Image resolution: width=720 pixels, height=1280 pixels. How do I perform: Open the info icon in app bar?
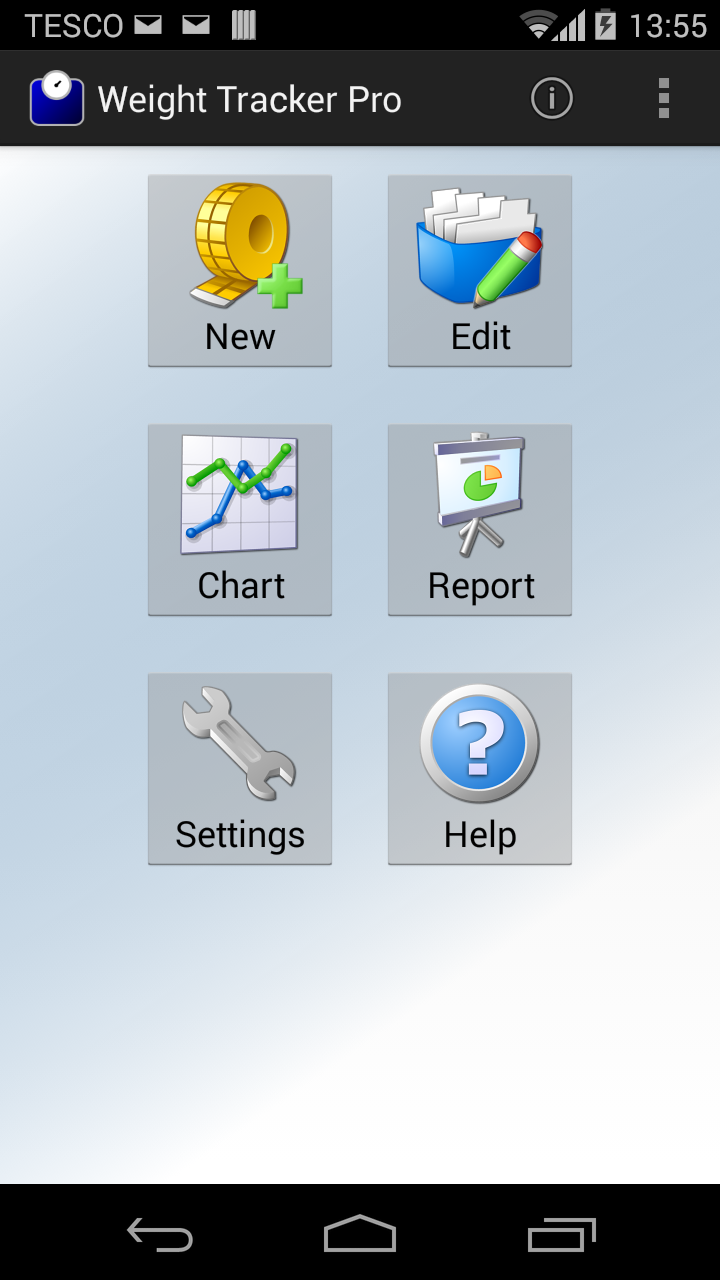tap(551, 99)
